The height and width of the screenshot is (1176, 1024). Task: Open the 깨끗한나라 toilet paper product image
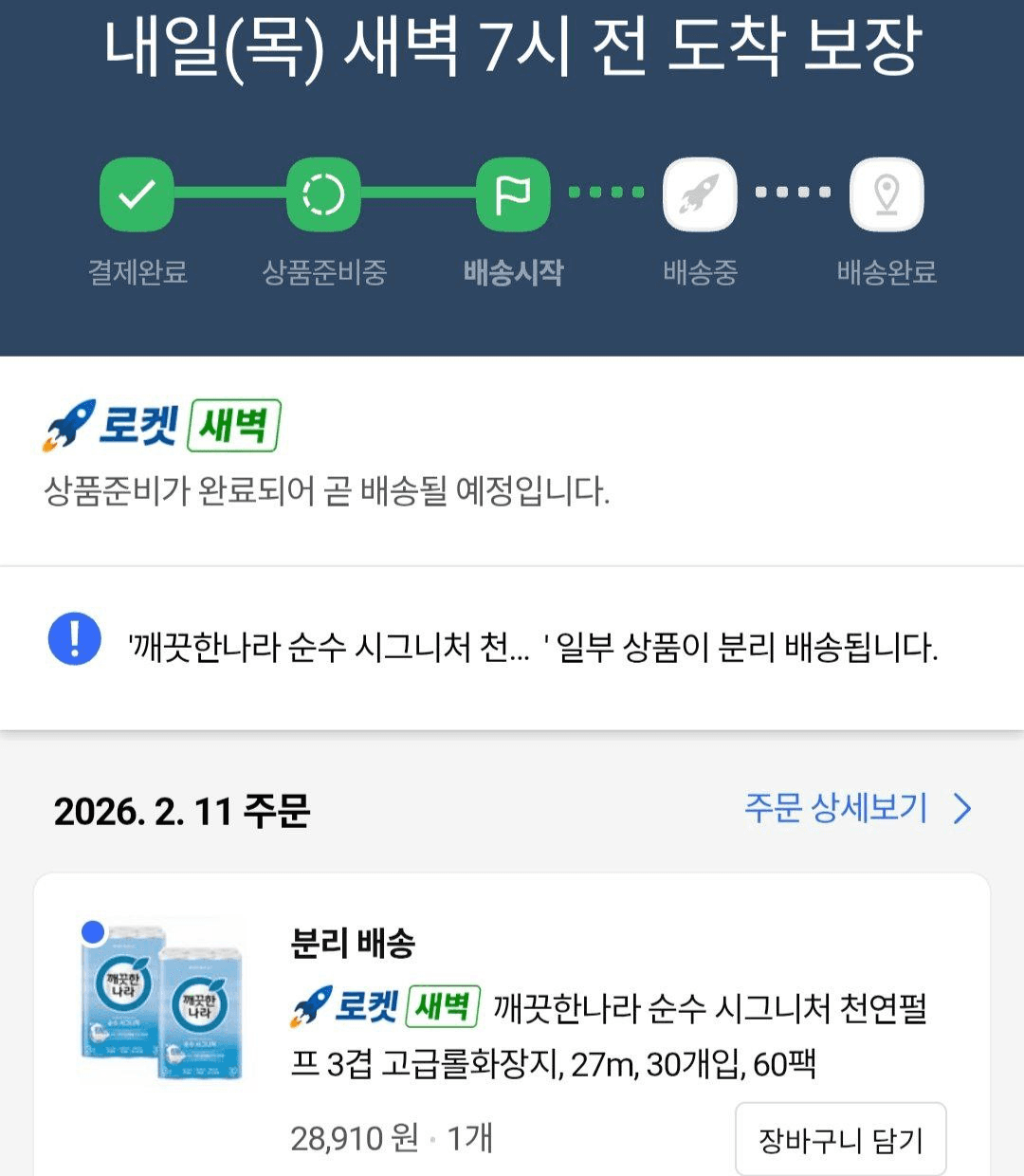pyautogui.click(x=162, y=1001)
